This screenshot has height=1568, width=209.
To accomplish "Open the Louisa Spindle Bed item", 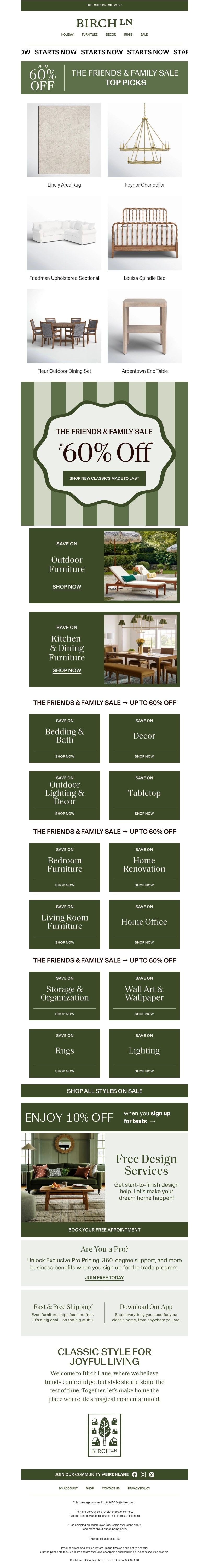I will point(144,233).
